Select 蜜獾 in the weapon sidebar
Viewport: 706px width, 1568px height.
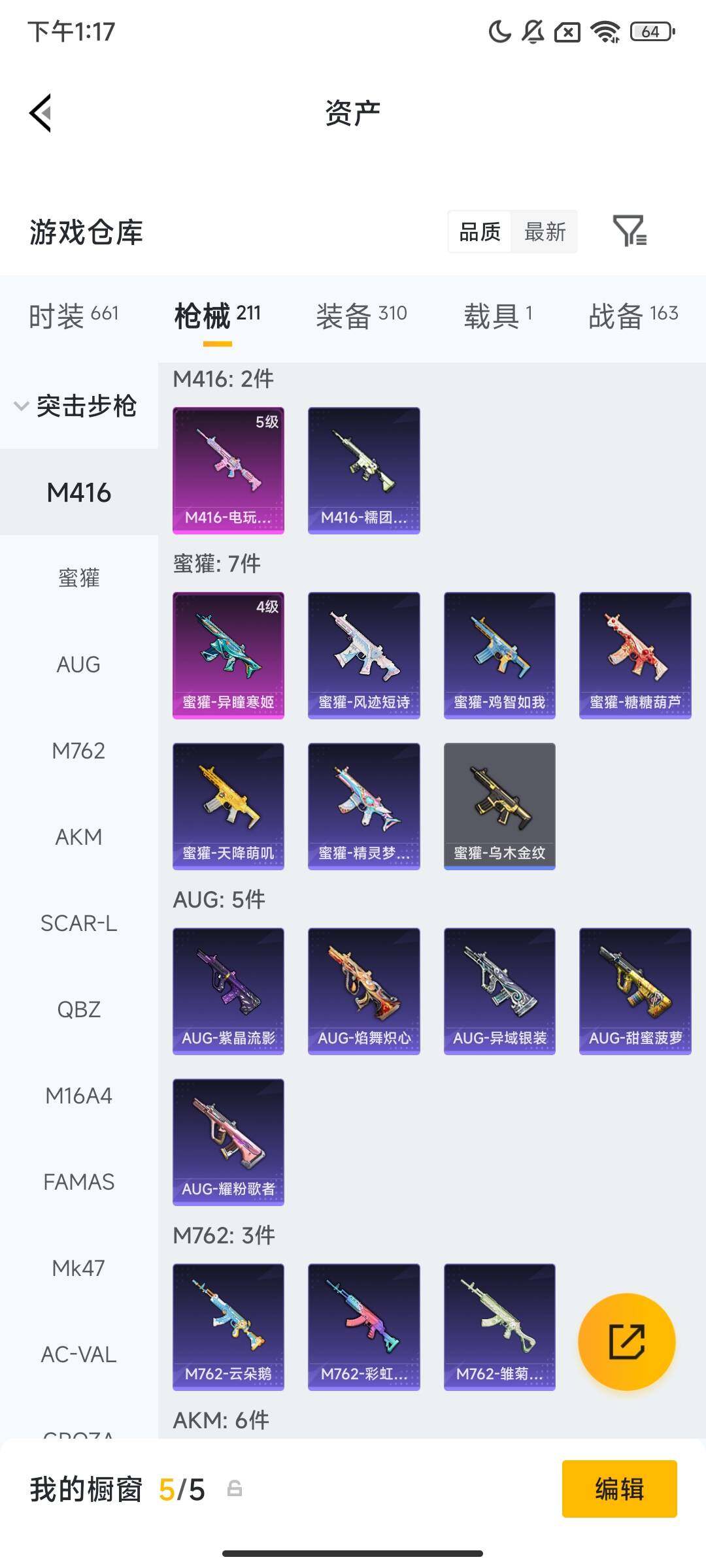(78, 578)
